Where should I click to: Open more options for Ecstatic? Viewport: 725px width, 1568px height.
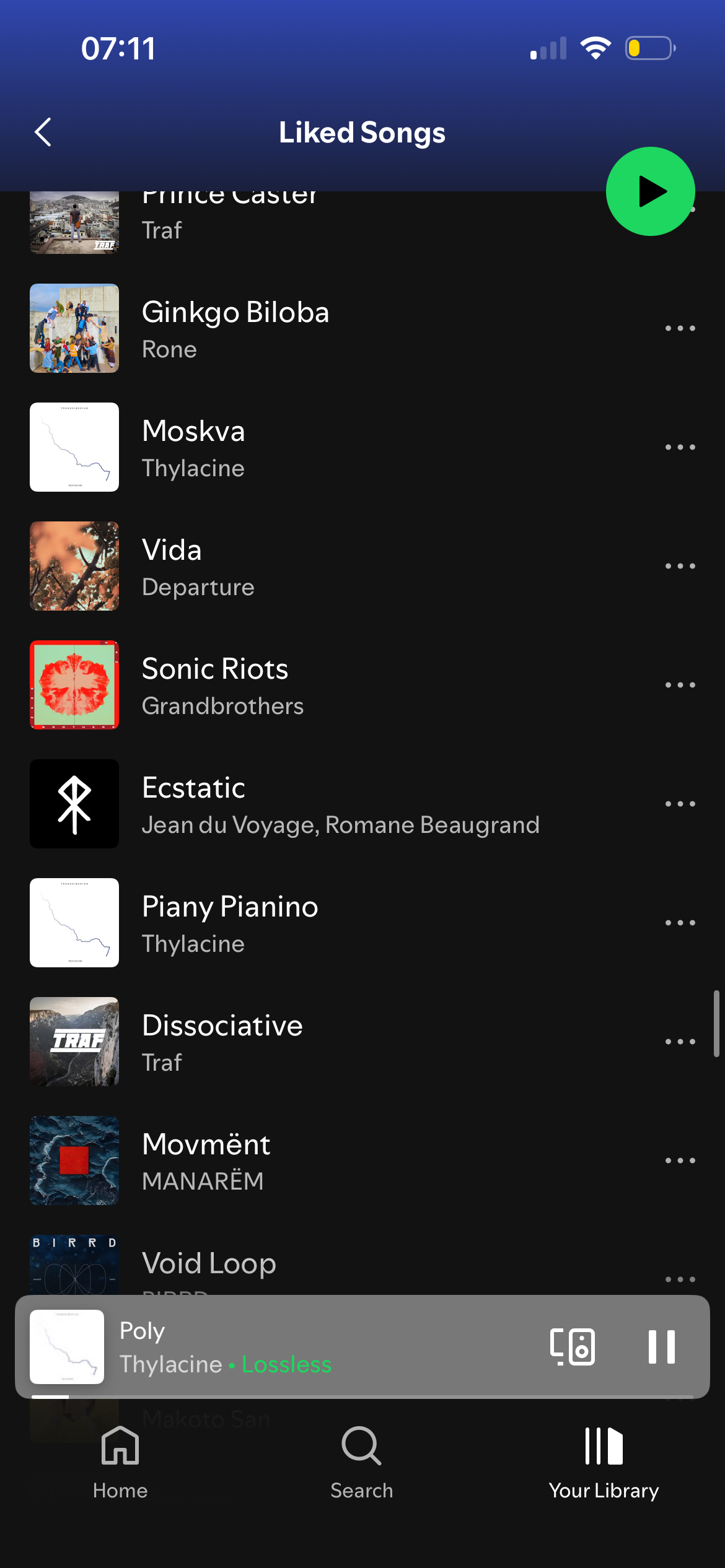point(680,804)
